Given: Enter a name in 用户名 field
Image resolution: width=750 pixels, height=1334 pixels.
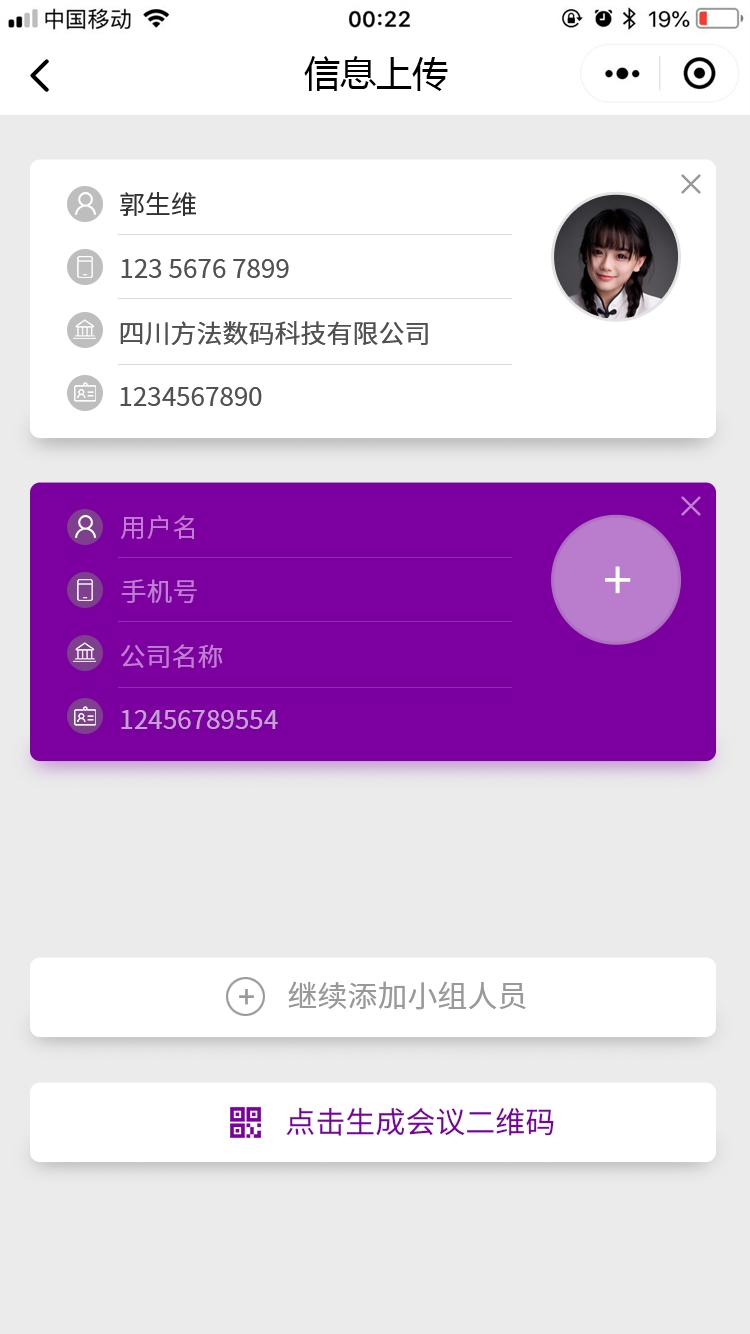Looking at the screenshot, I should pos(314,528).
